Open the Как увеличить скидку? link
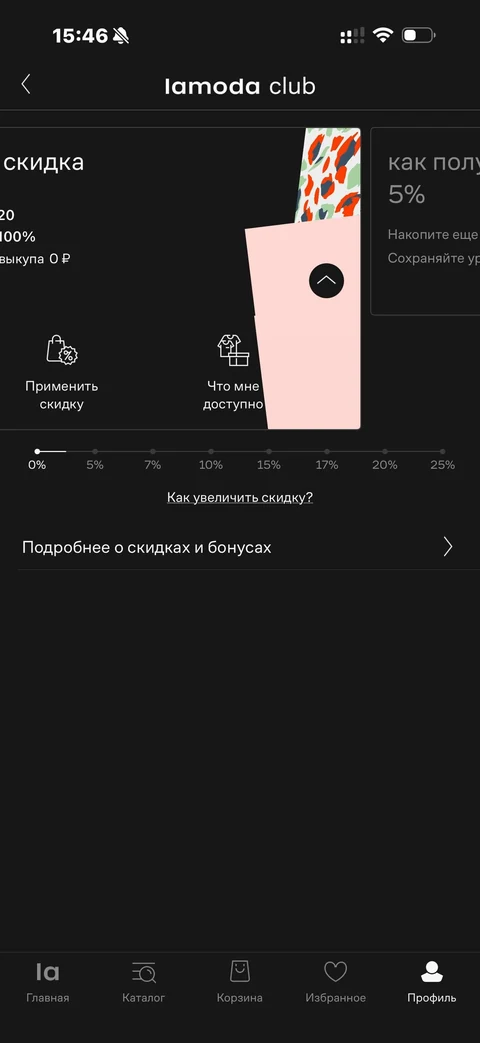480x1043 pixels. [240, 498]
